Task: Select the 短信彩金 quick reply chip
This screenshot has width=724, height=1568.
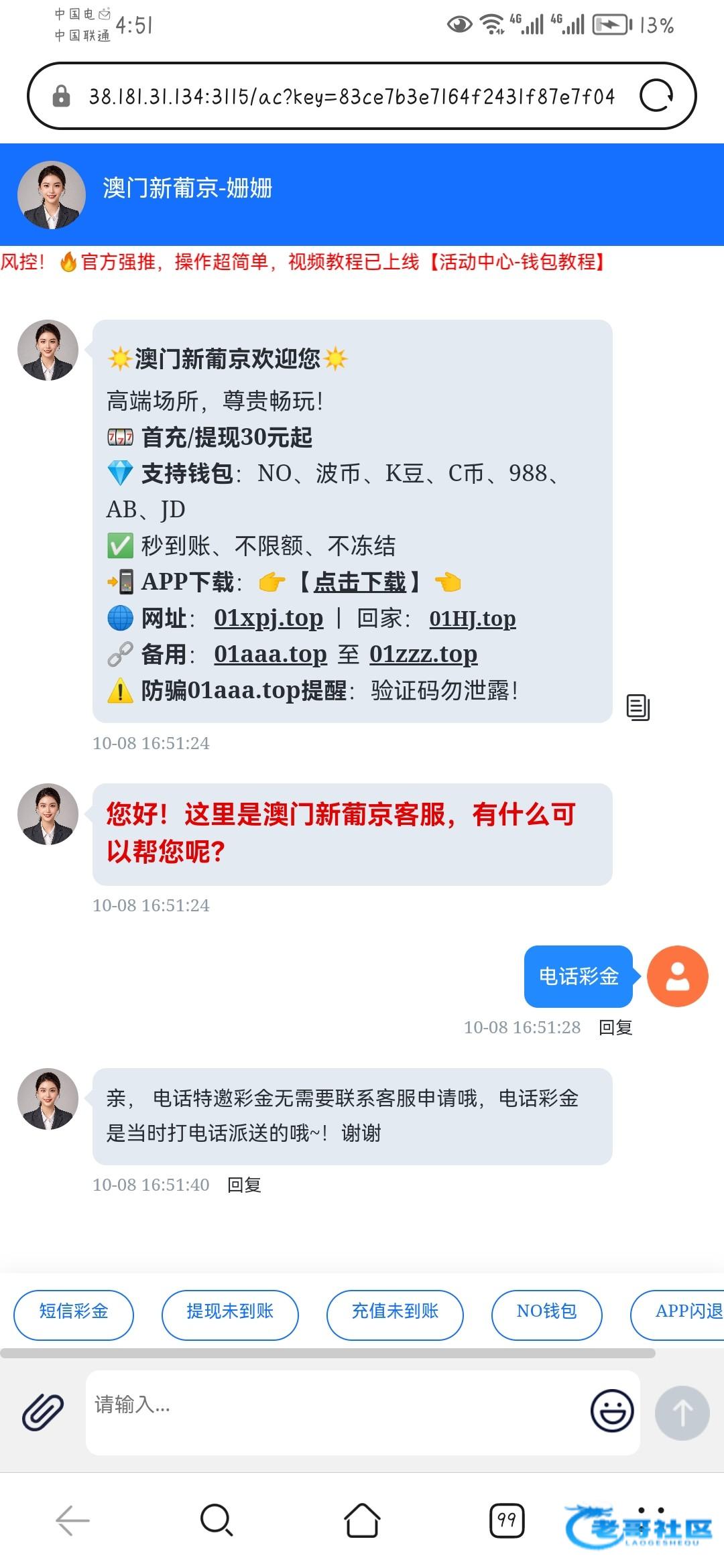Action: 74,1311
